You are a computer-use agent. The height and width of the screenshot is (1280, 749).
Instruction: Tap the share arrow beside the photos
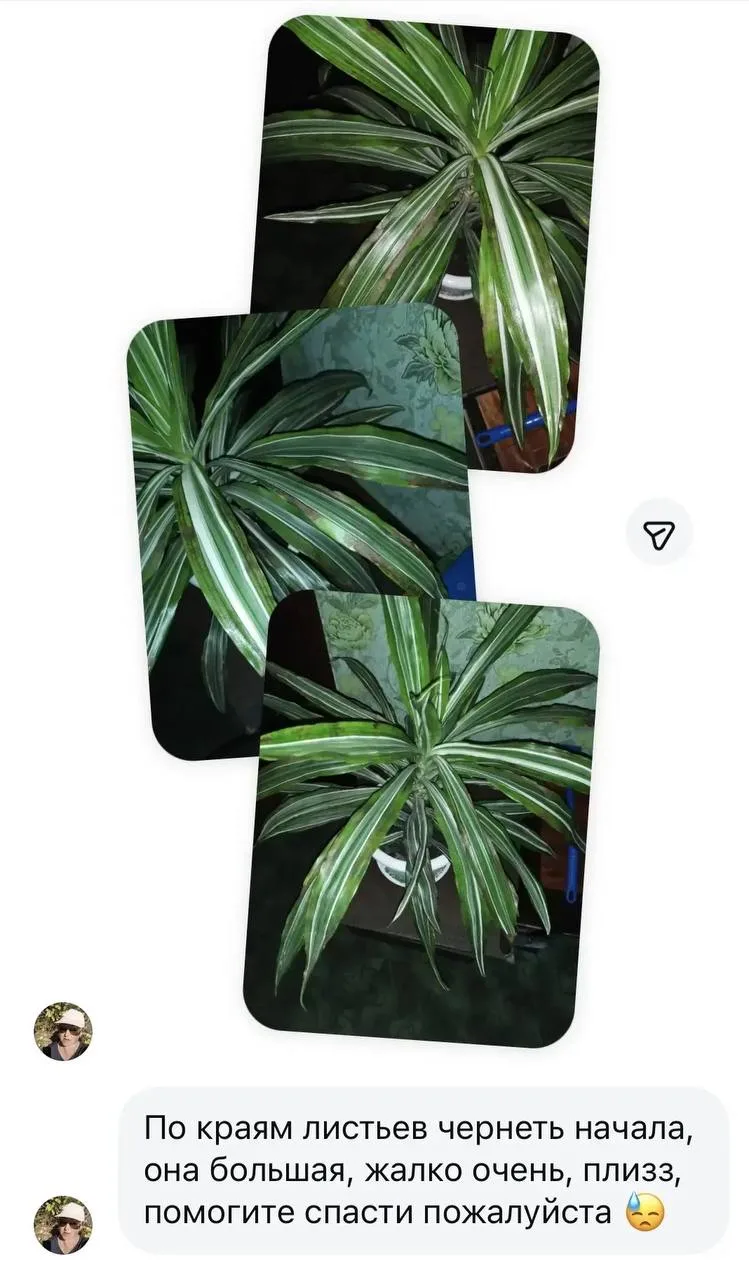pos(659,536)
